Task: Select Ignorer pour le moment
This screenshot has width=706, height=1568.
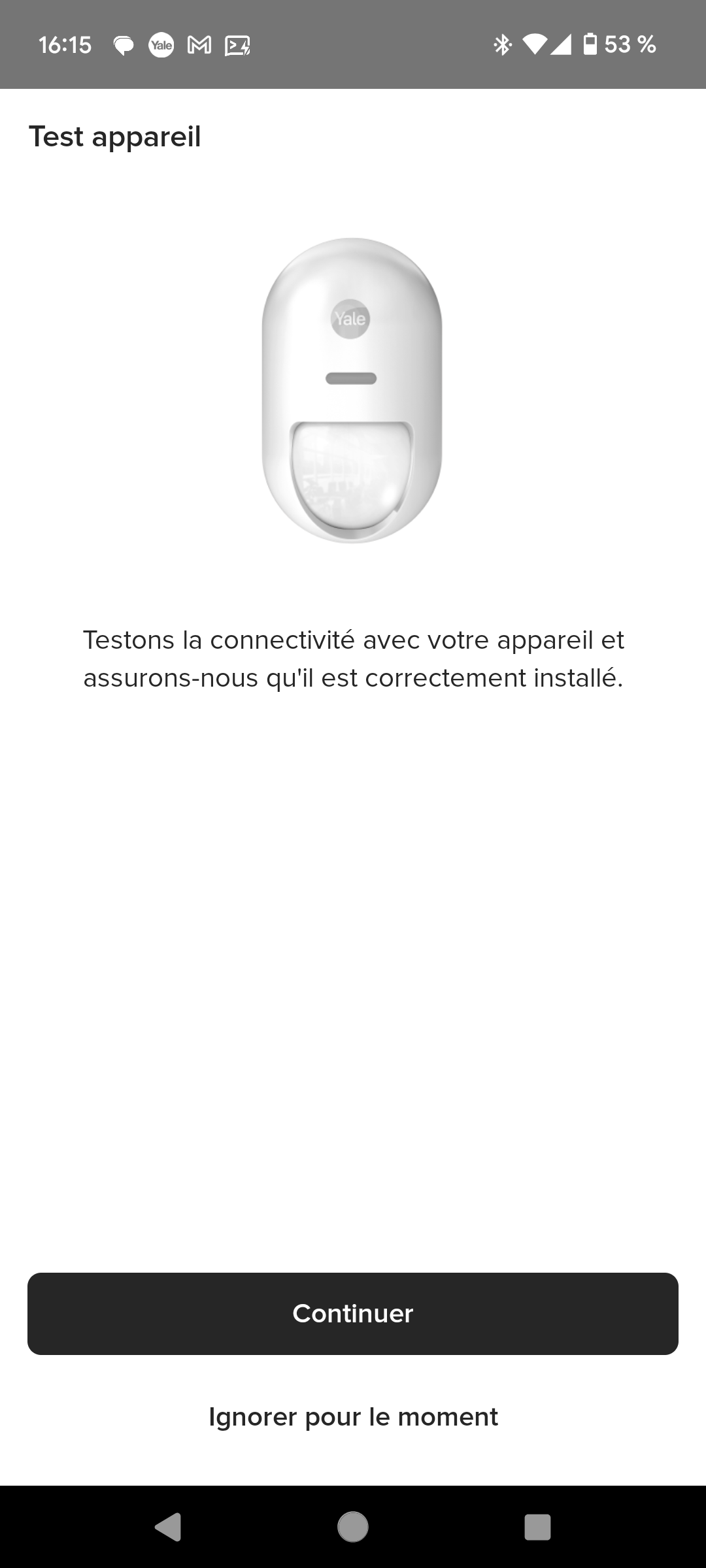Action: (x=353, y=1416)
